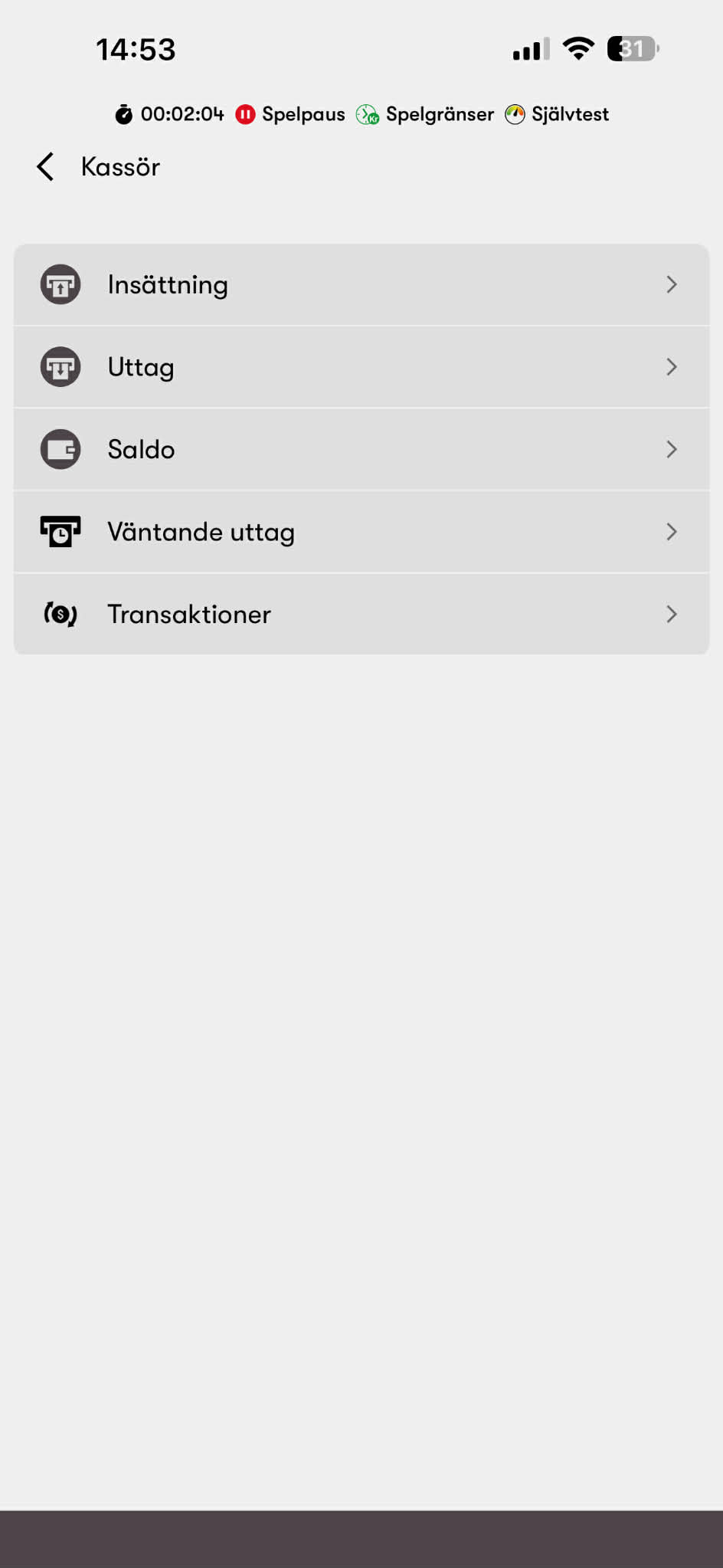Open the Insättning row
Screen dimensions: 723x1568
pos(361,285)
